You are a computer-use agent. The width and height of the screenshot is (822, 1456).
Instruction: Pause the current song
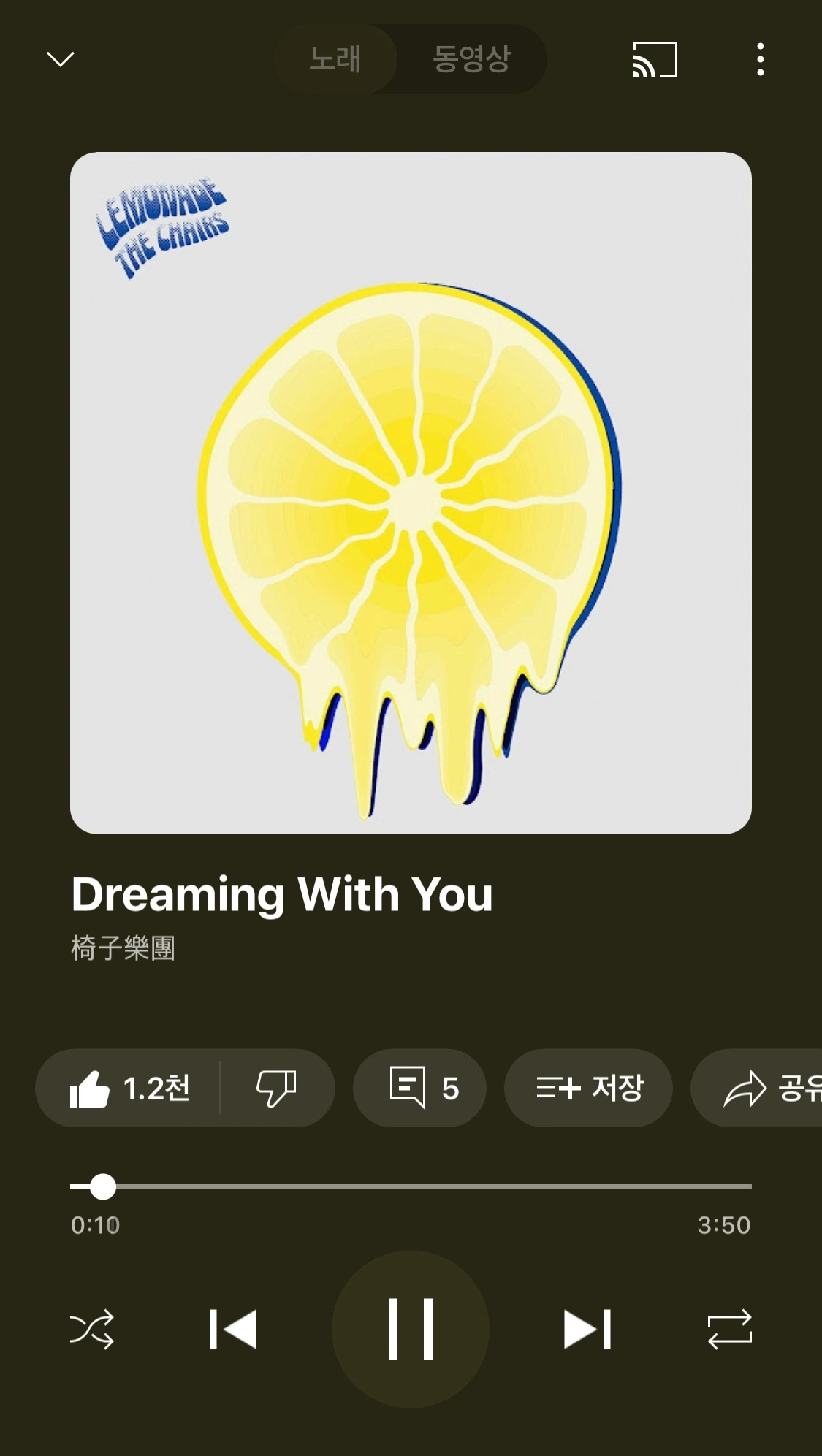click(x=411, y=1329)
